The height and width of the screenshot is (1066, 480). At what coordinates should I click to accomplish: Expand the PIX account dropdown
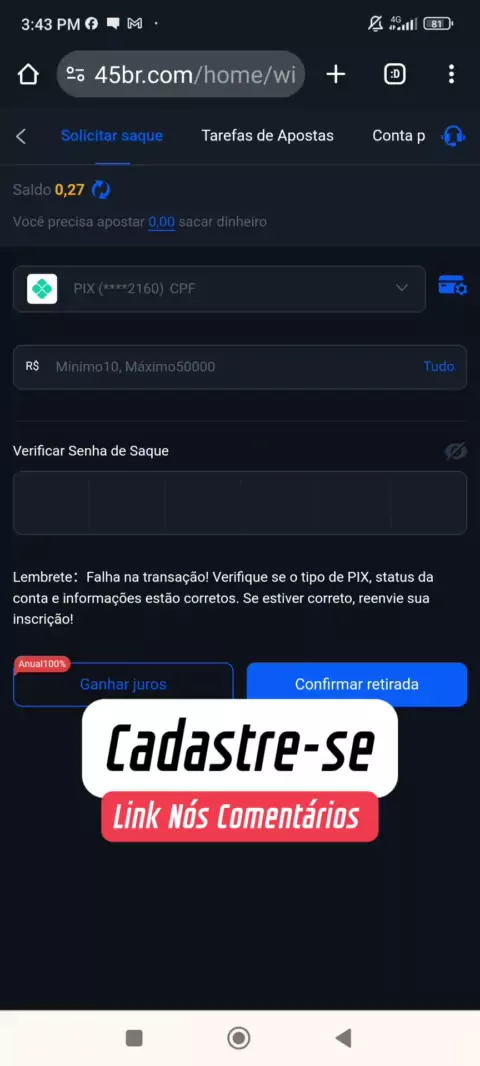point(219,288)
